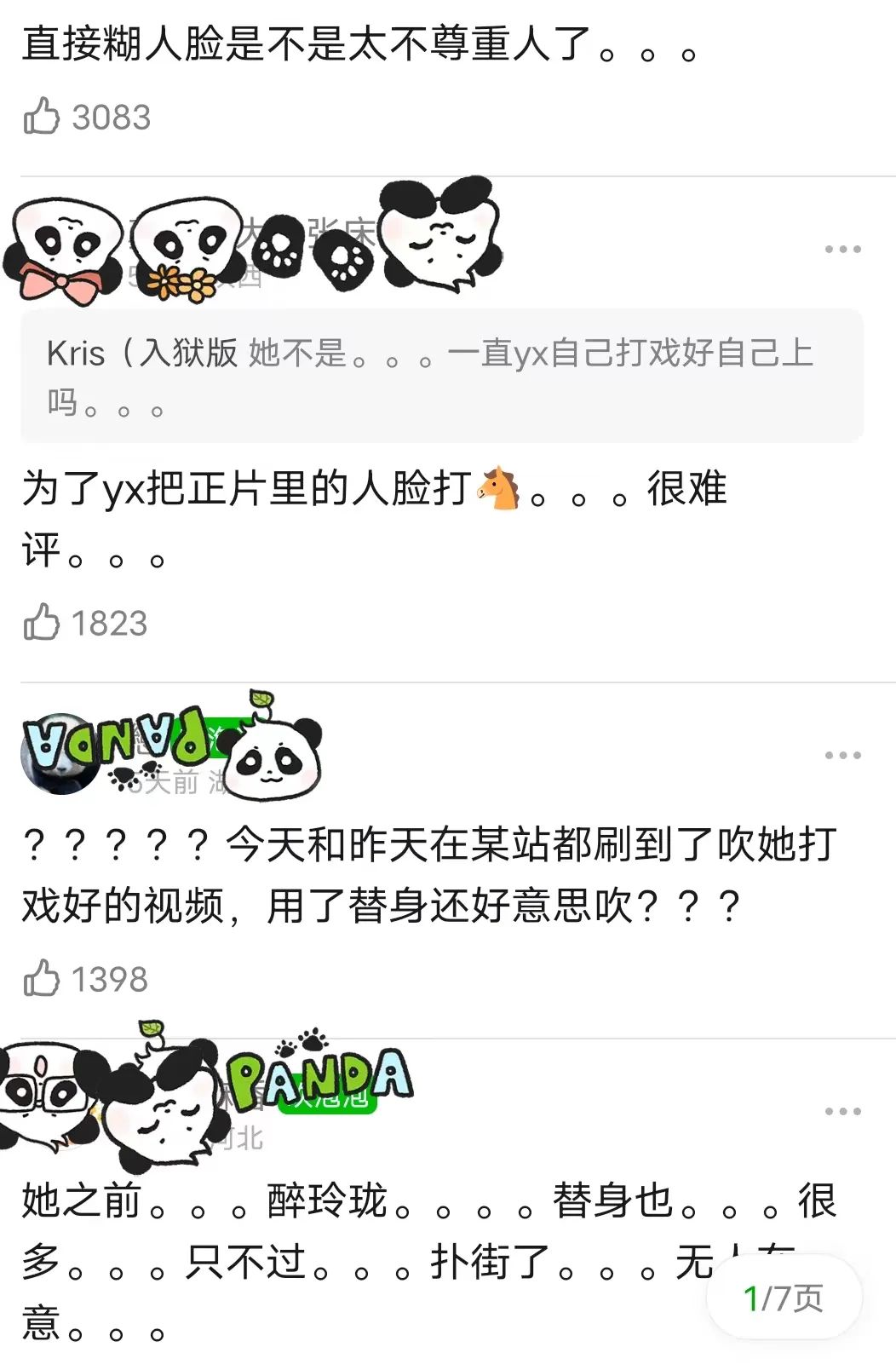Like the comment with 1398 likes
The image size is (896, 1370).
click(x=41, y=979)
